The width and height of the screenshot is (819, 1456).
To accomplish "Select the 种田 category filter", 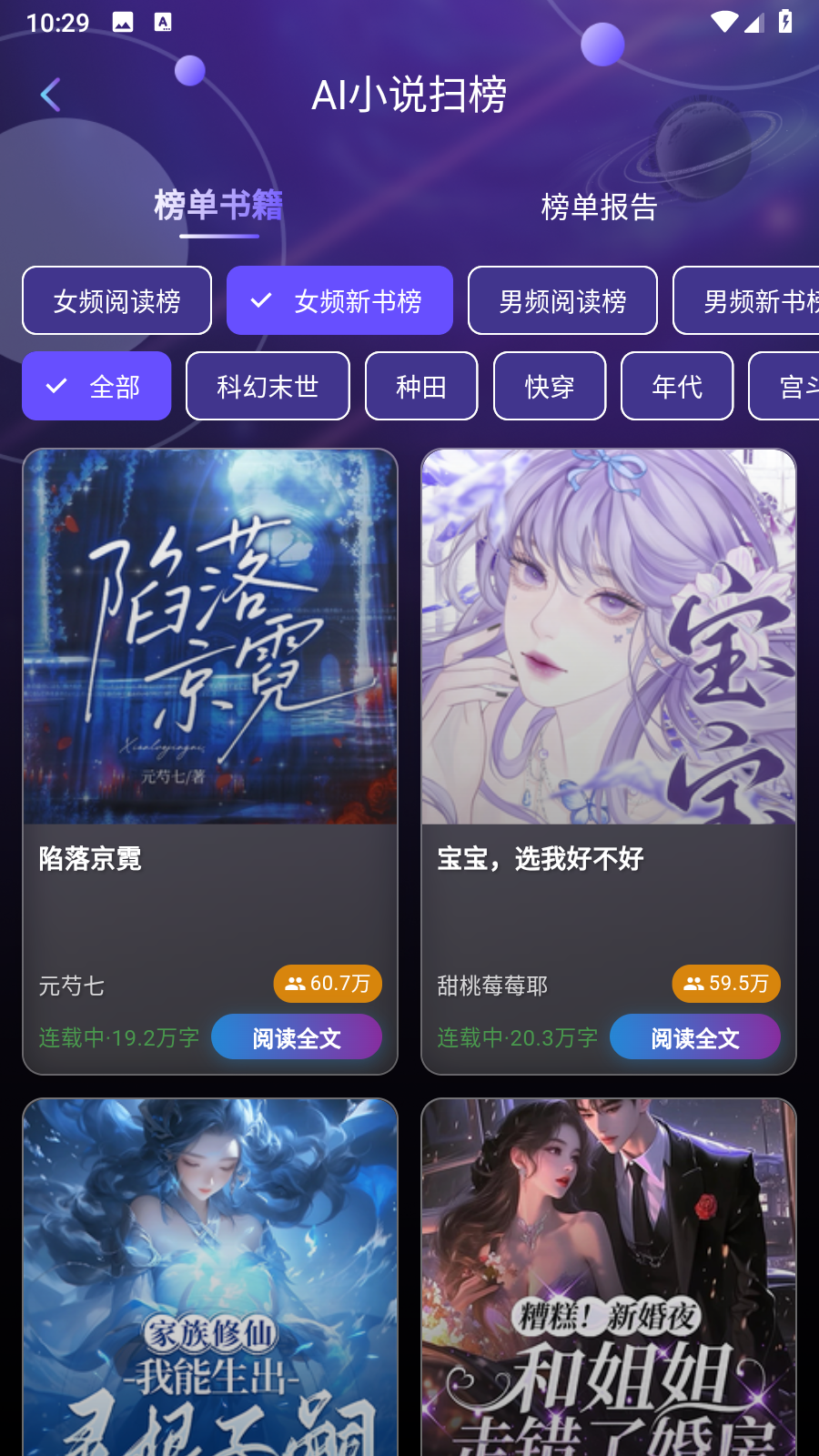I will point(421,386).
